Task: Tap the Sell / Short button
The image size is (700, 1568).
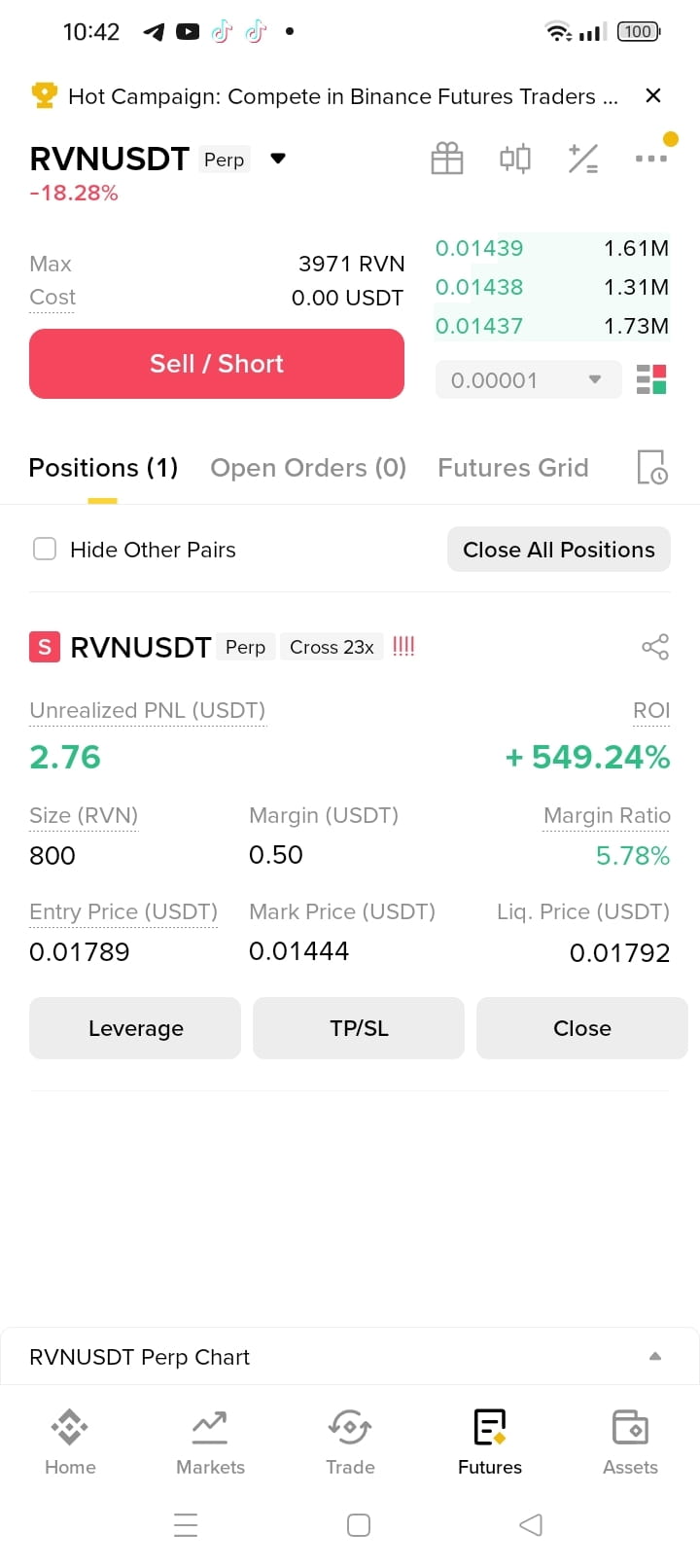Action: coord(217,364)
